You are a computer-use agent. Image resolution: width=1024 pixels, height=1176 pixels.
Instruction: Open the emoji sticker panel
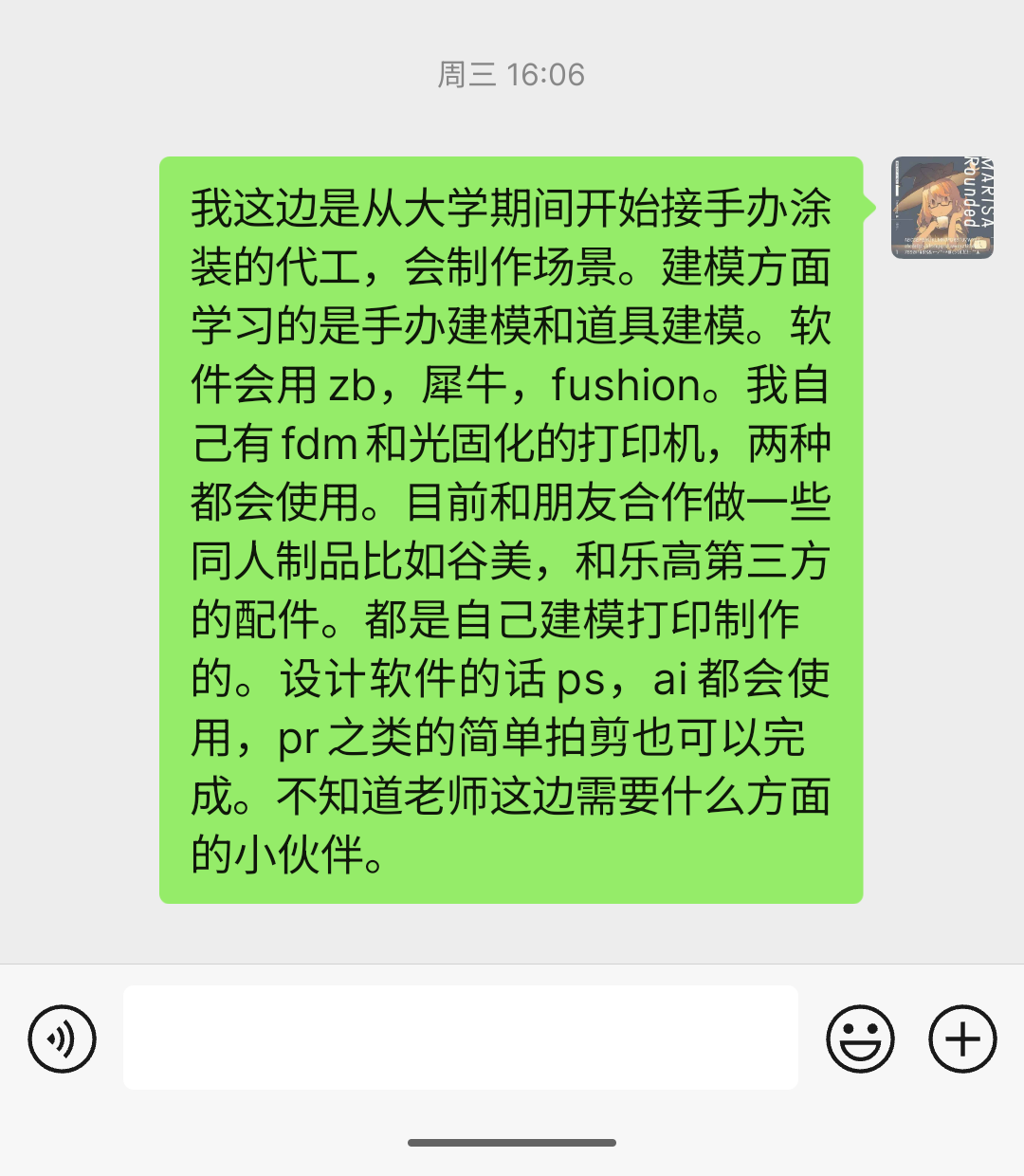click(x=860, y=1038)
